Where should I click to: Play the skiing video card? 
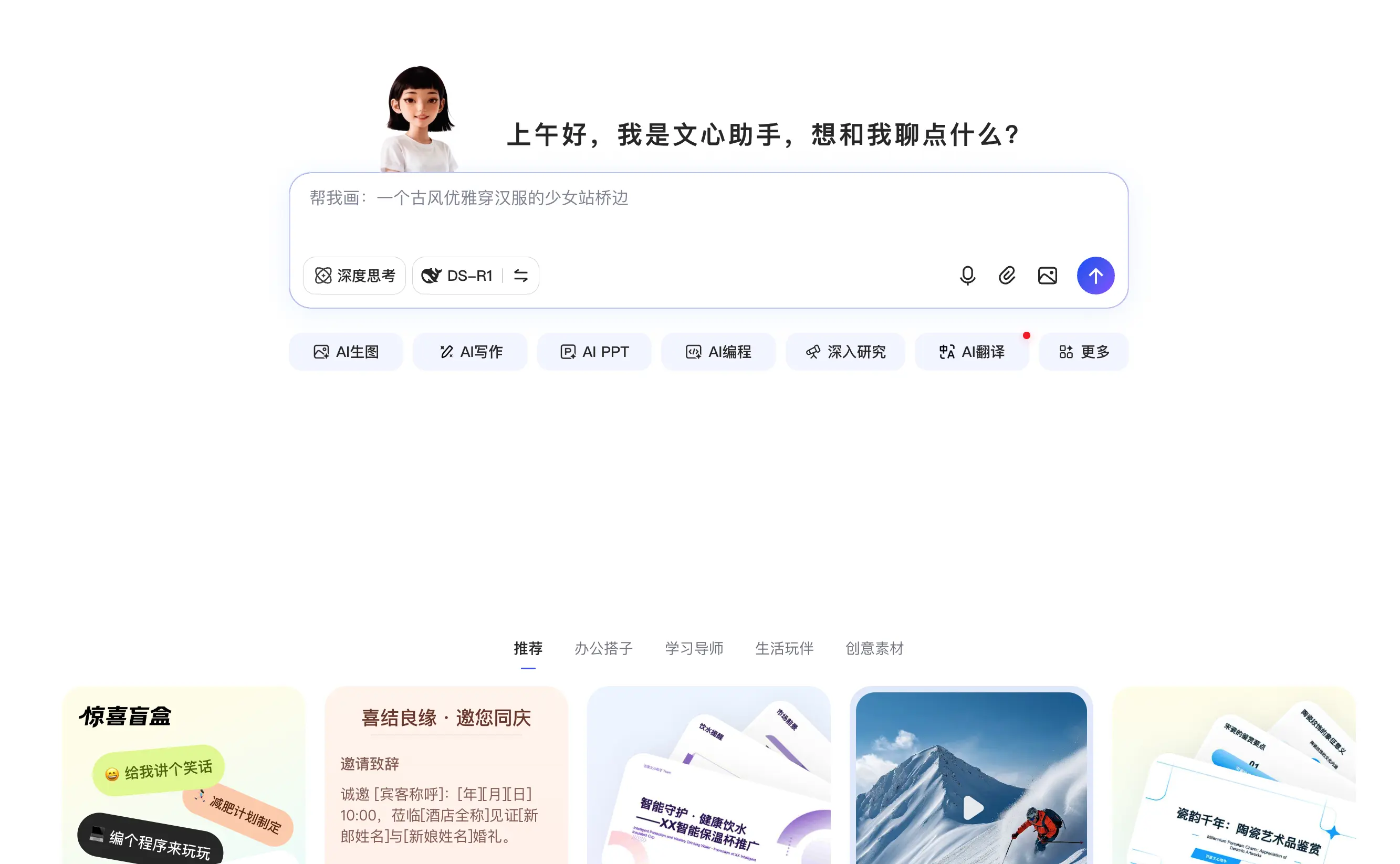(972, 807)
